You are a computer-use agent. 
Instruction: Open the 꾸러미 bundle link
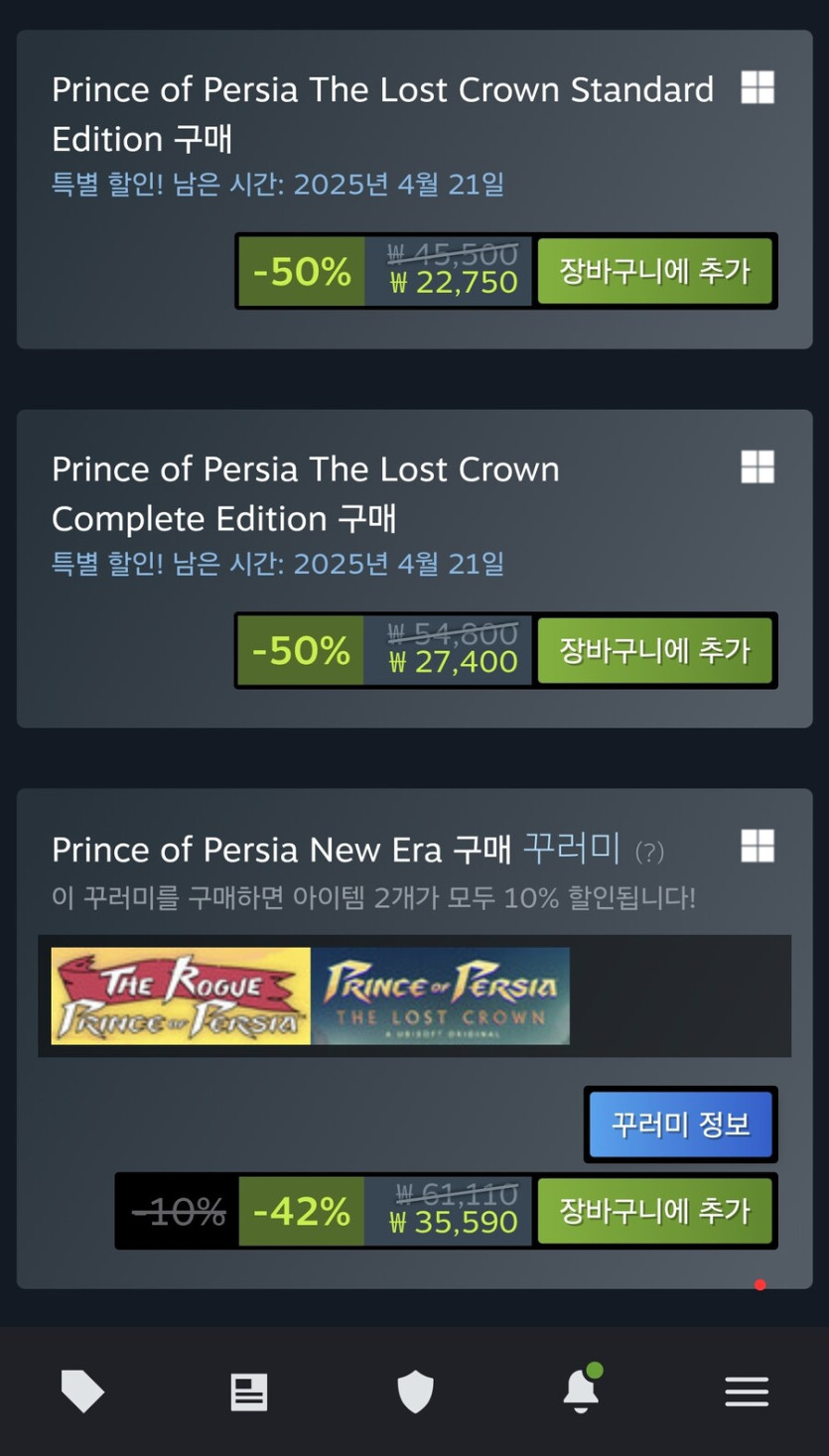coord(572,849)
